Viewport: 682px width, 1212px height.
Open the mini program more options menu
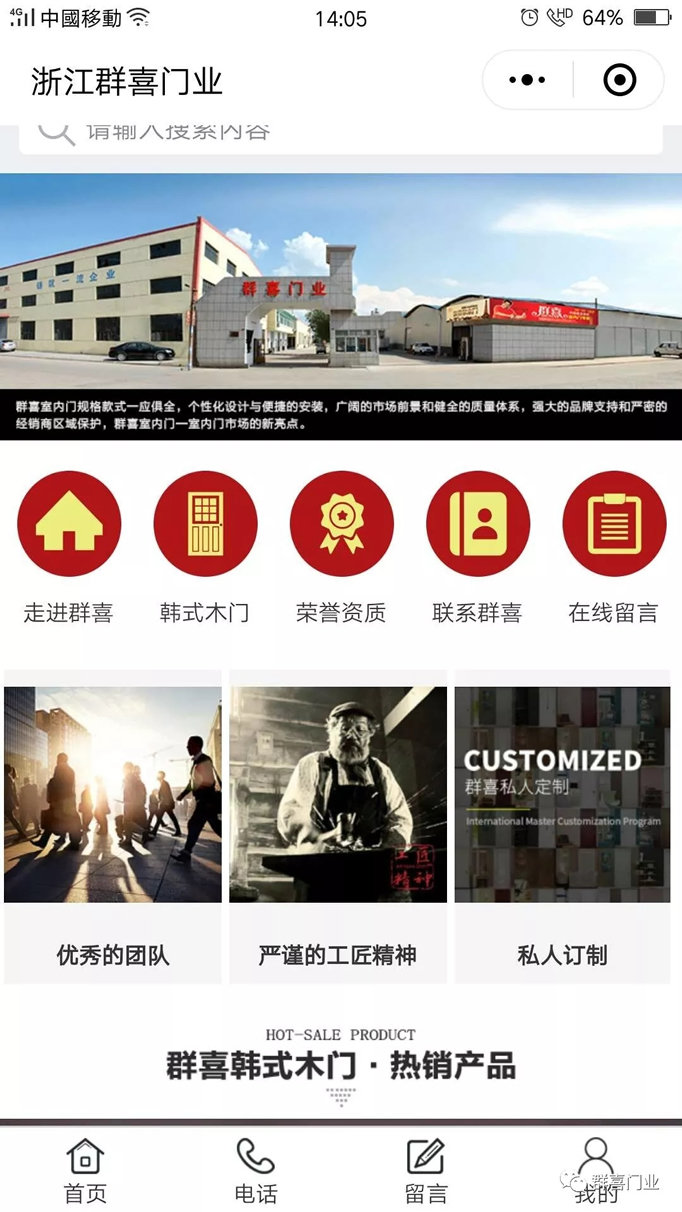pyautogui.click(x=527, y=80)
